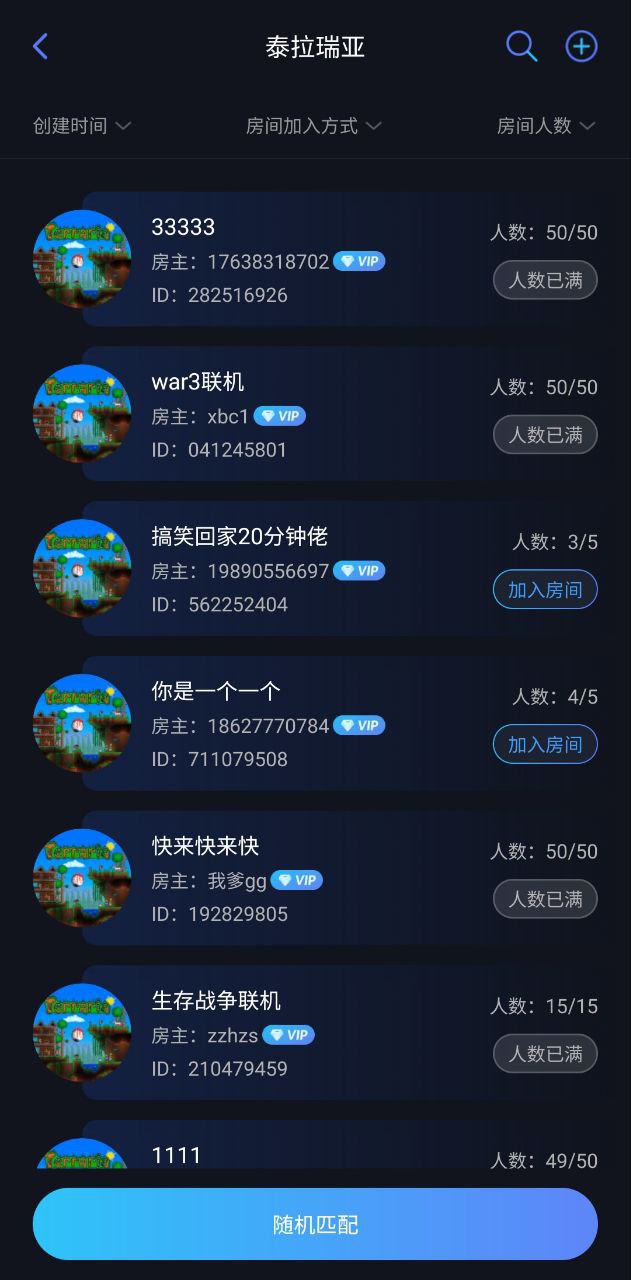The image size is (631, 1280).
Task: Open the 房间加入方式 filter dropdown
Action: tap(314, 126)
